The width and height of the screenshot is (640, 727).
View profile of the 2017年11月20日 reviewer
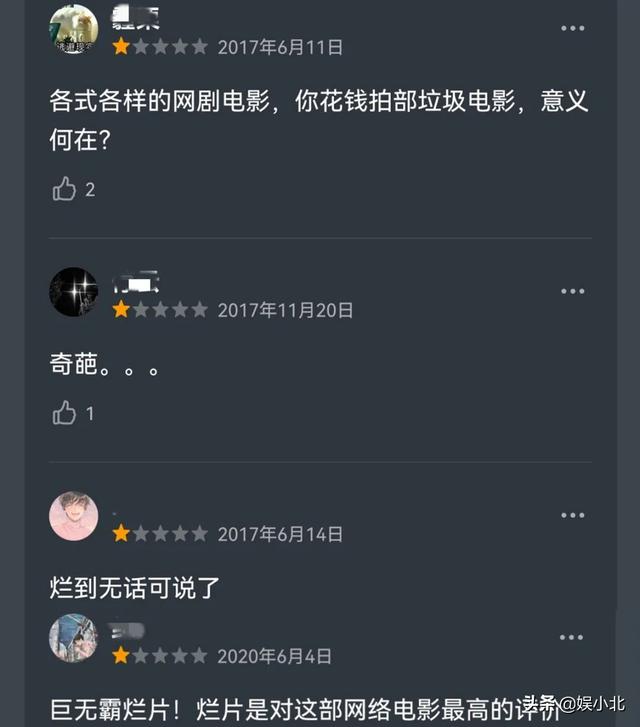point(74,292)
